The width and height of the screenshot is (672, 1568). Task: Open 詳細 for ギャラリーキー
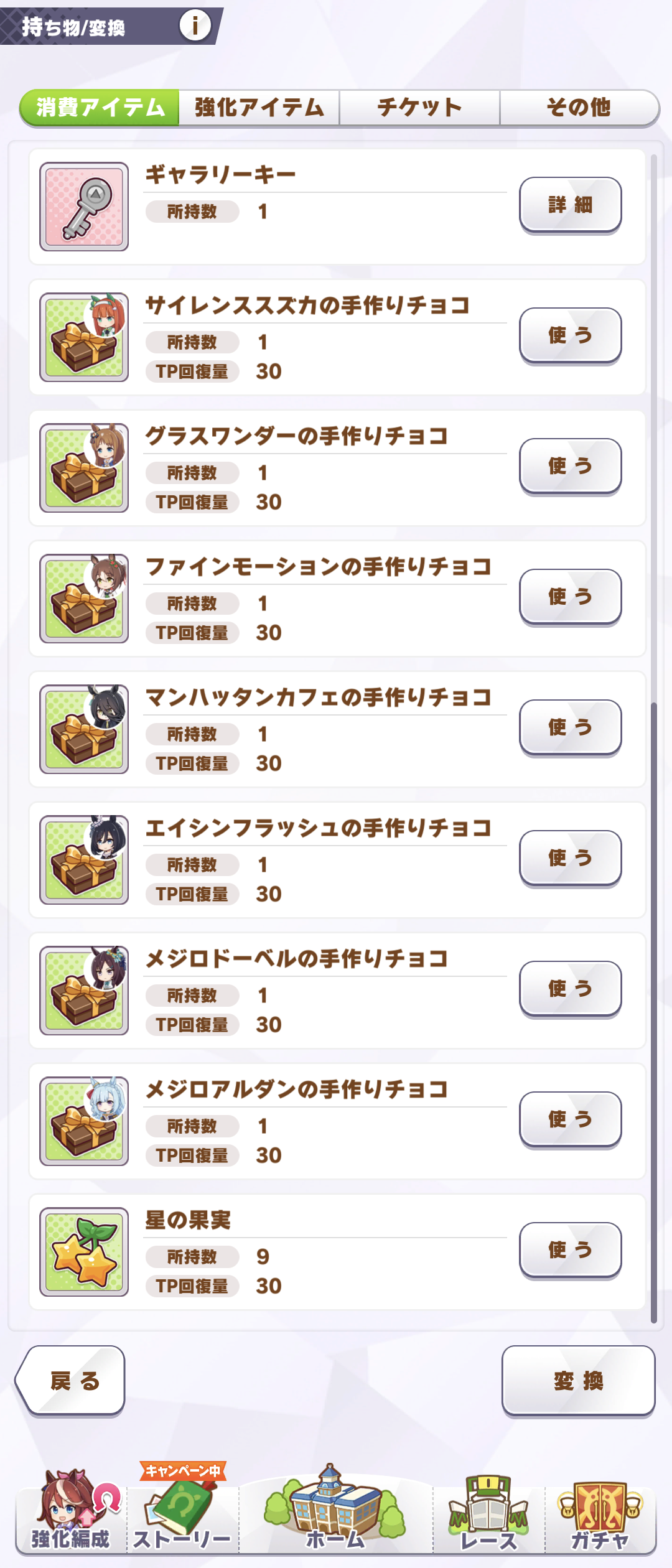point(570,205)
